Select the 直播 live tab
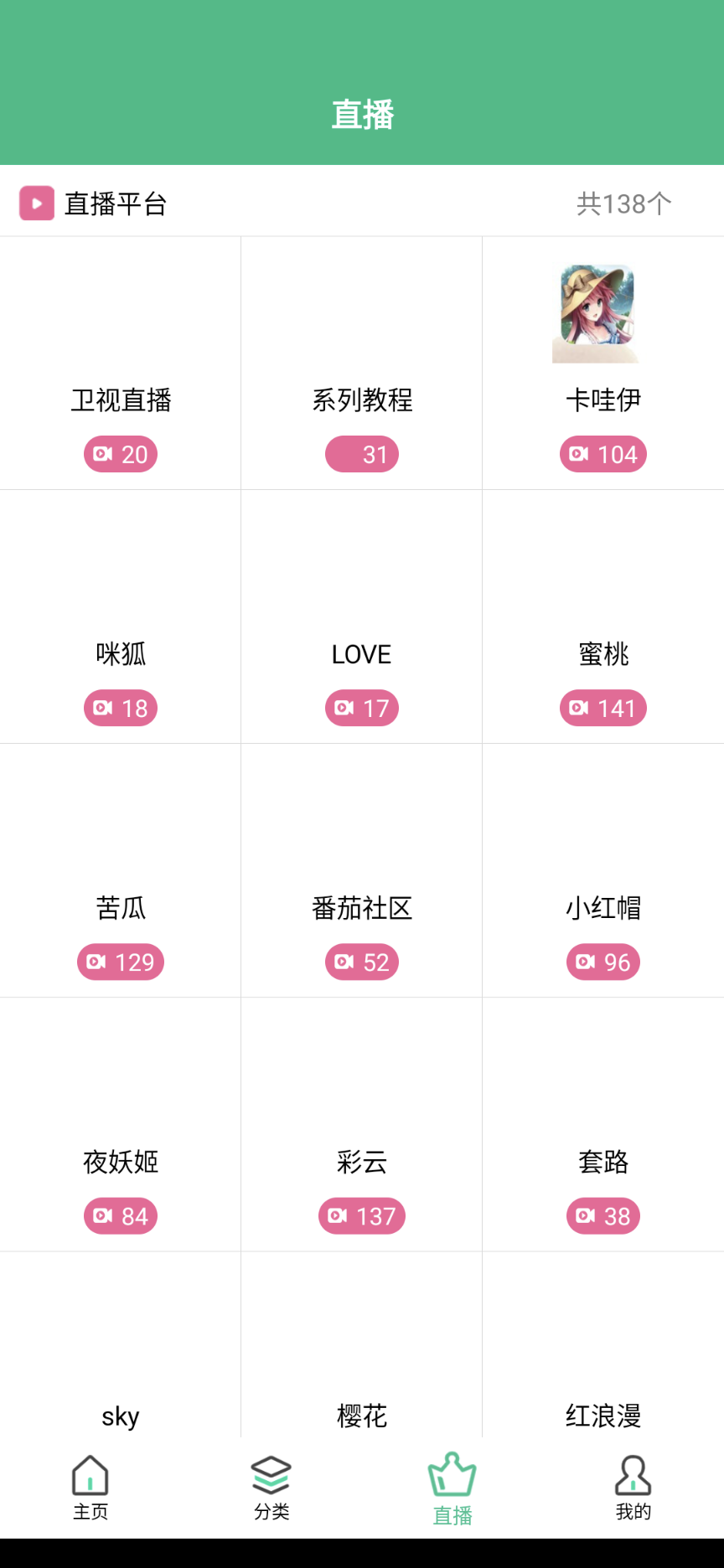Image resolution: width=724 pixels, height=1568 pixels. pyautogui.click(x=452, y=1488)
